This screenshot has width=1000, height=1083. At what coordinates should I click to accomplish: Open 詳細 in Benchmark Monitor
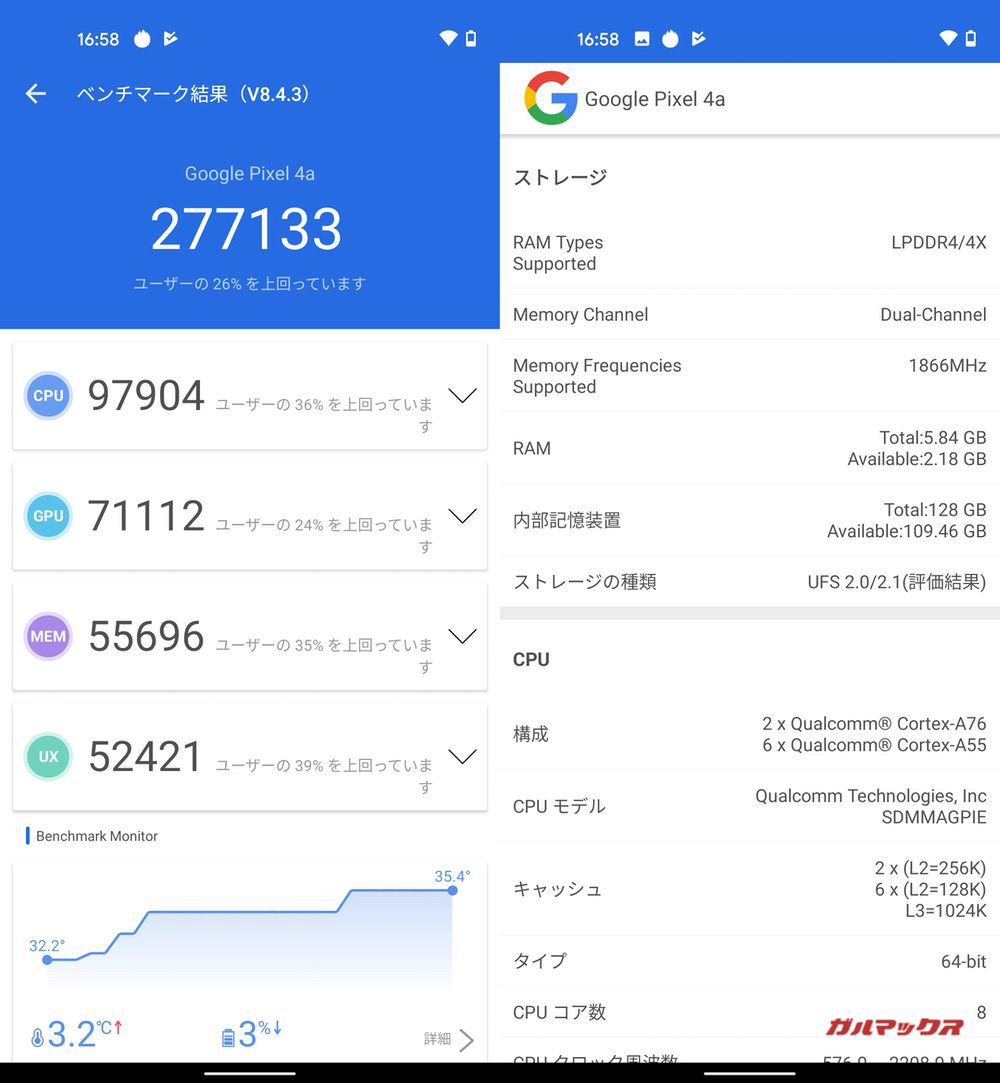point(449,1039)
